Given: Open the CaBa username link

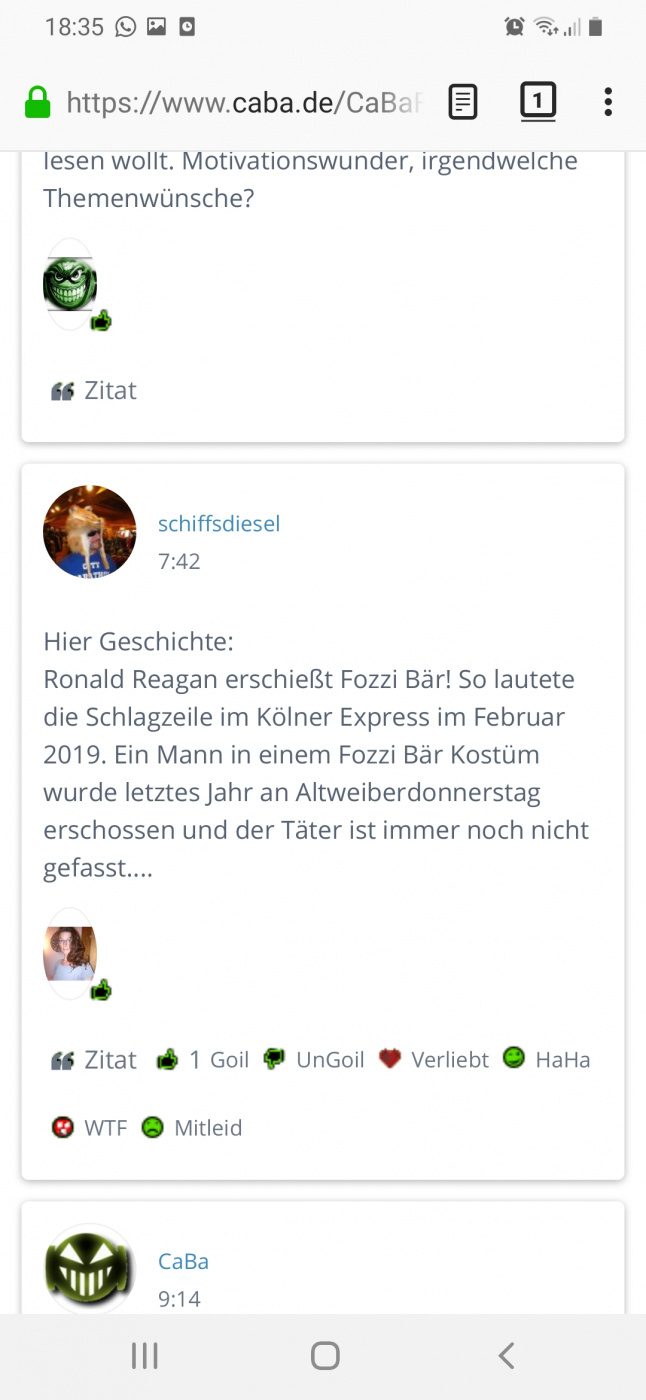Looking at the screenshot, I should coord(183,1261).
